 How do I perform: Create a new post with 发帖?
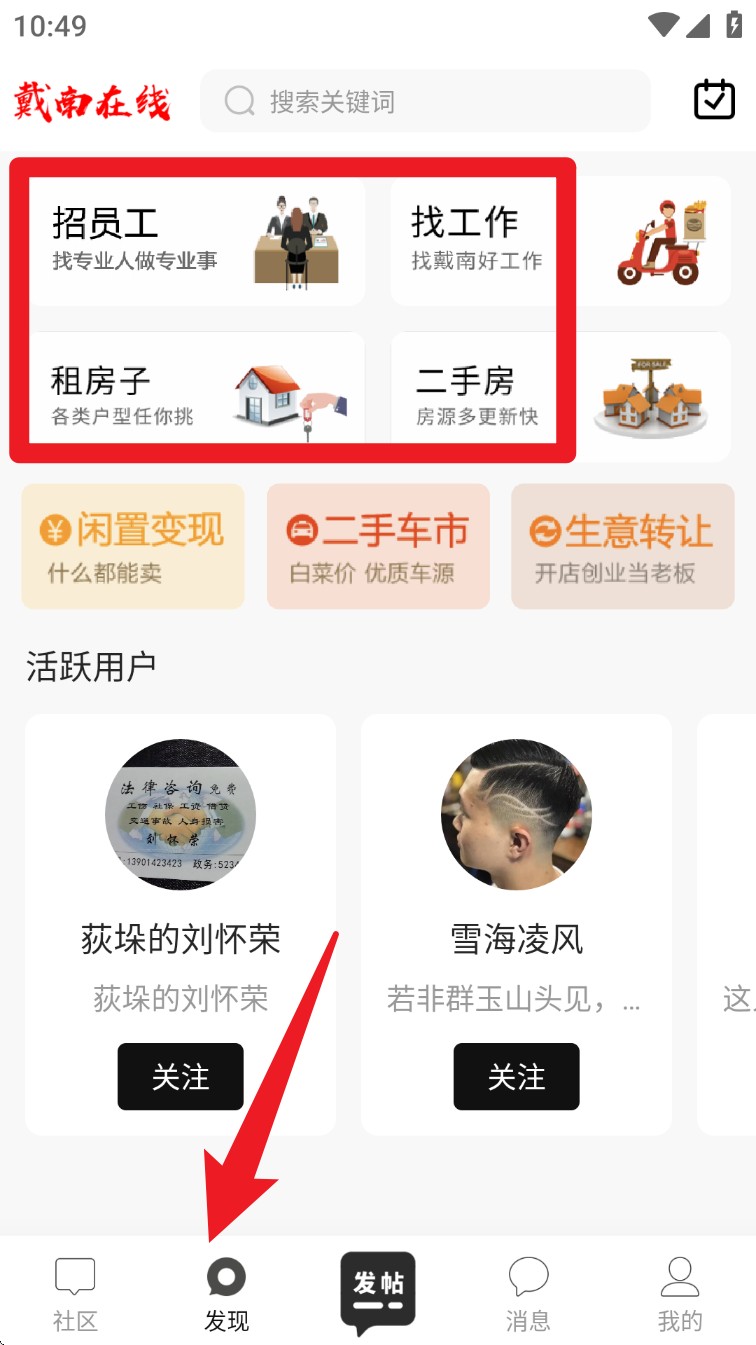pos(378,1291)
